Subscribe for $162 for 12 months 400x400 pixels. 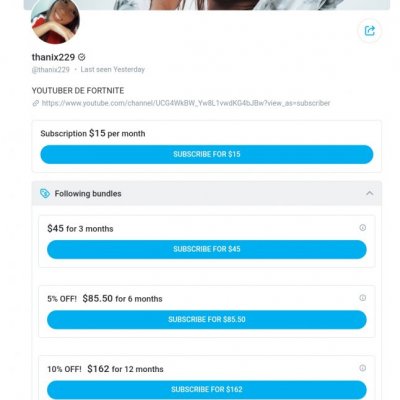pyautogui.click(x=207, y=390)
